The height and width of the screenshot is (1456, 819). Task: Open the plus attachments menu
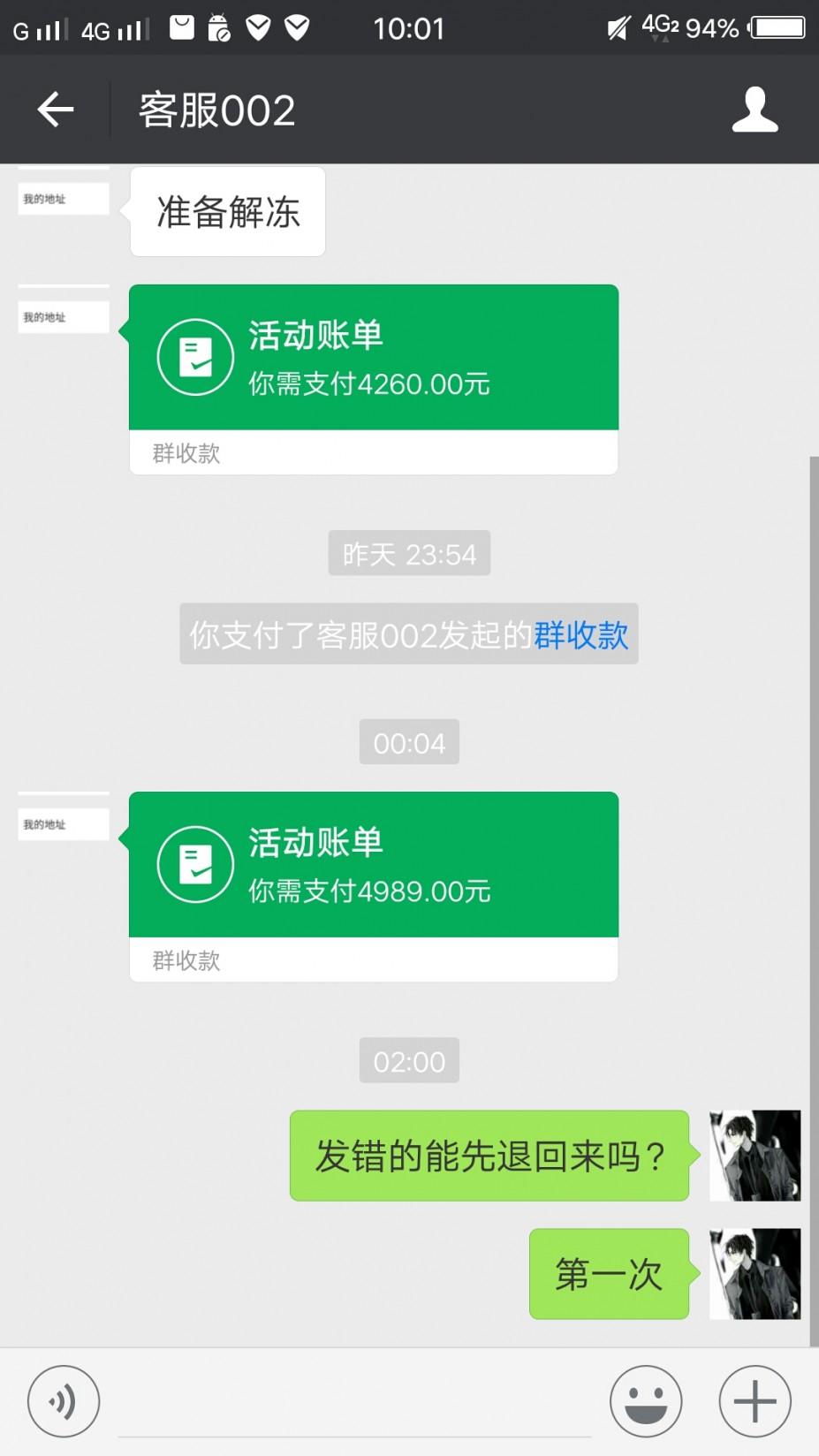click(755, 1401)
